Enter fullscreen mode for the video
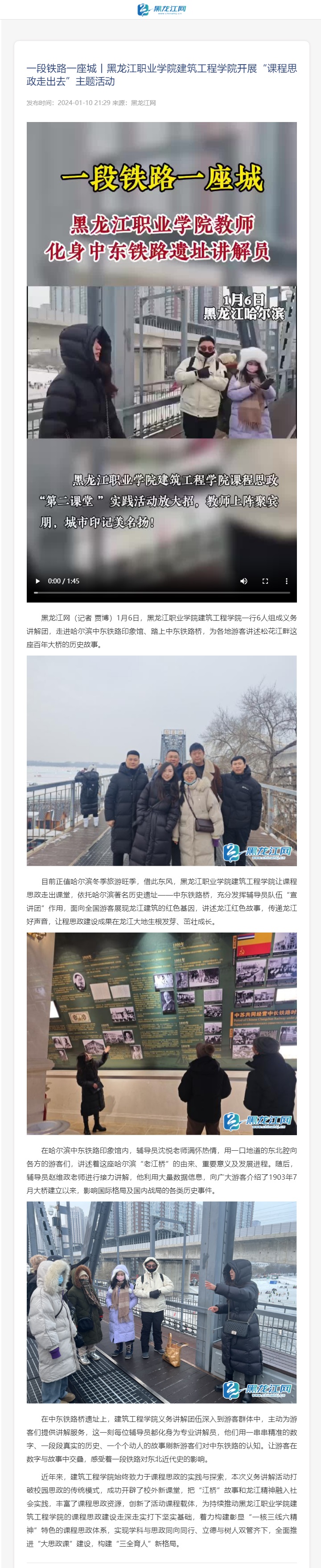The height and width of the screenshot is (1568, 321). (x=265, y=581)
